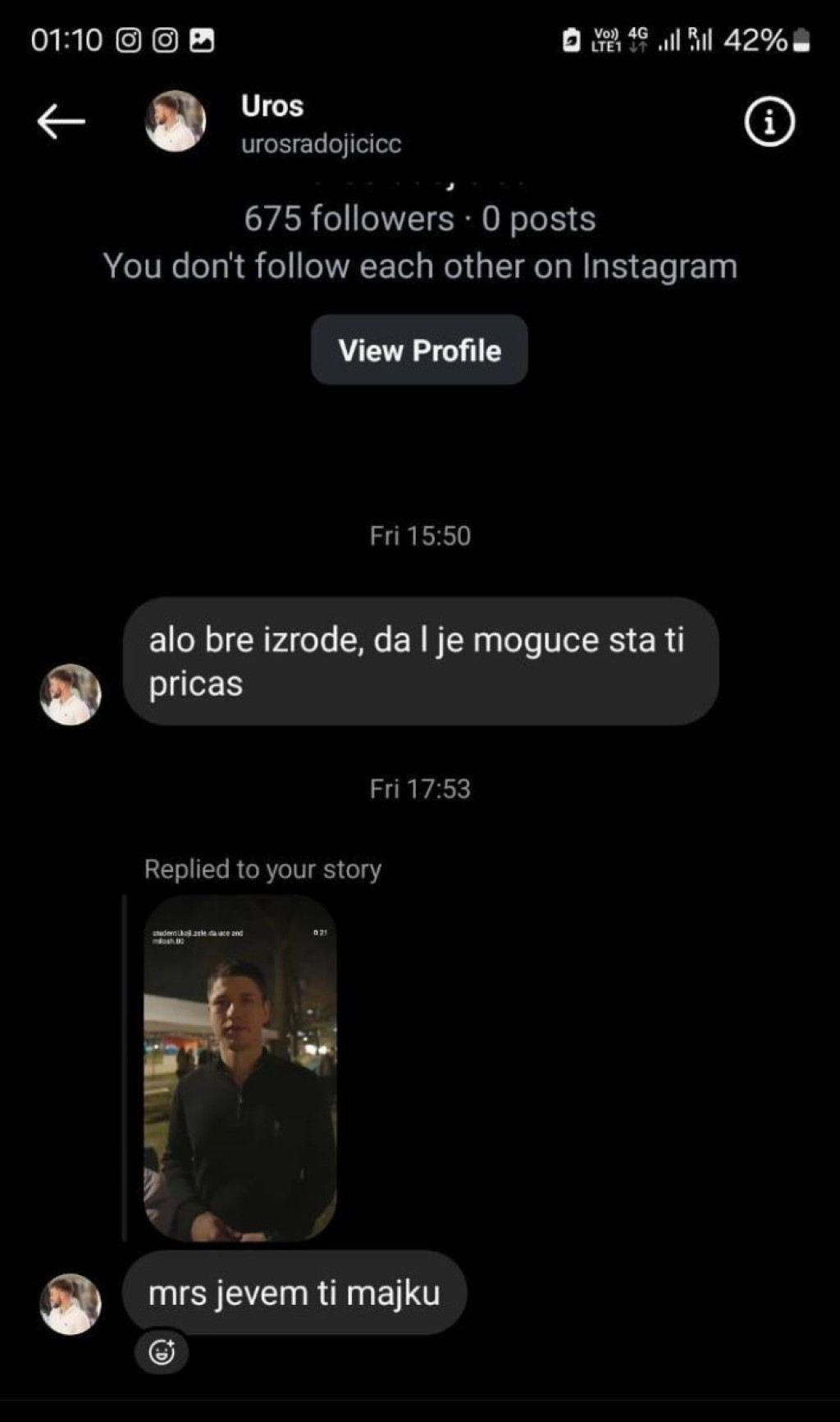This screenshot has width=840, height=1422.
Task: Go back to the message list
Action: (x=61, y=121)
